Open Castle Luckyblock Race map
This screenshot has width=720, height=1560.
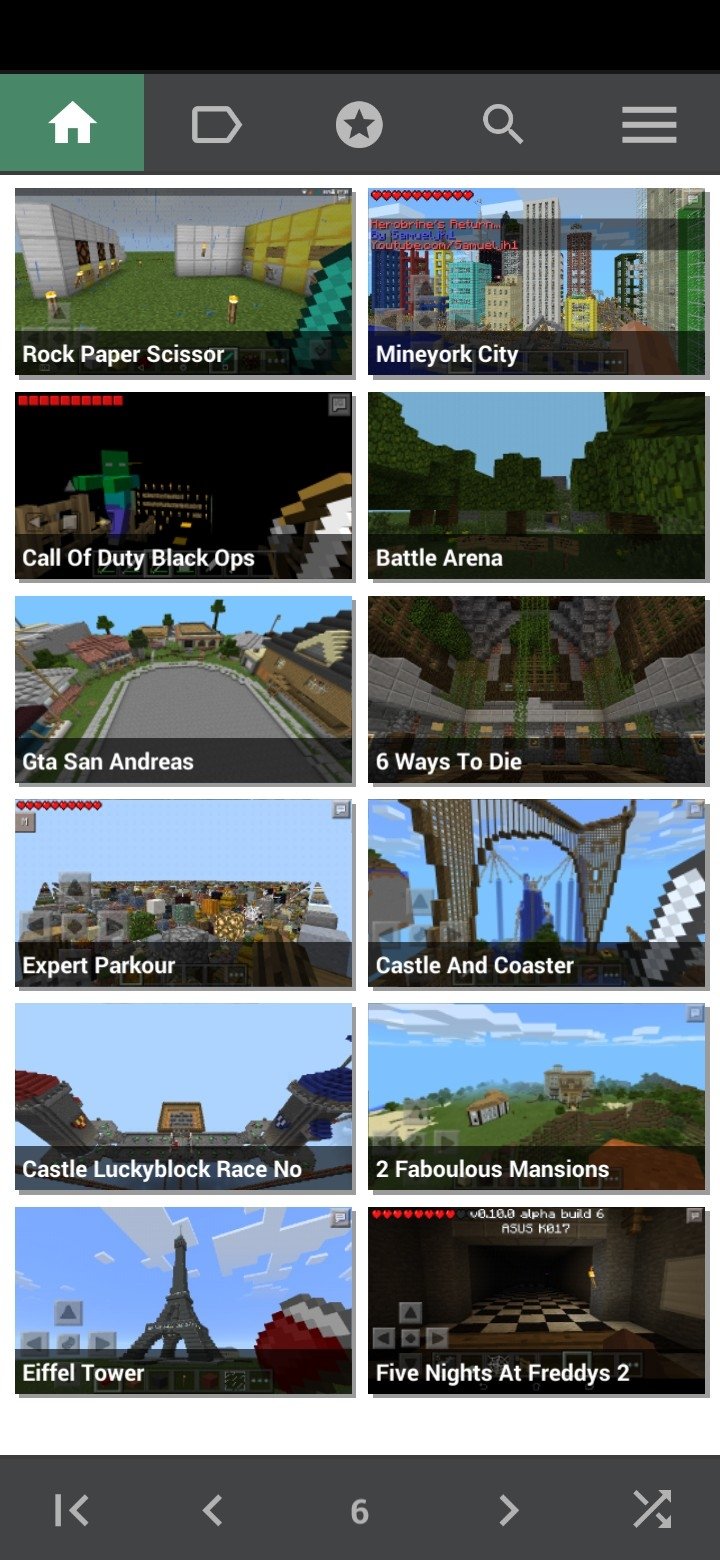pyautogui.click(x=184, y=1098)
